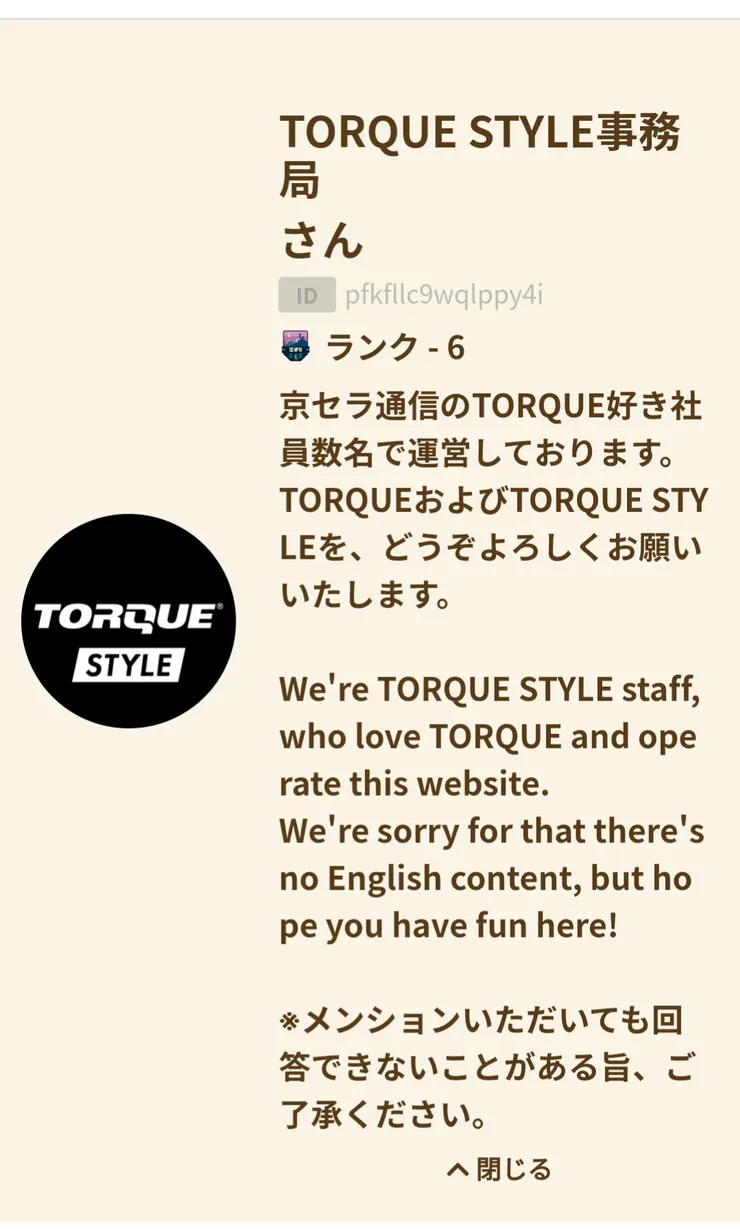Screen dimensions: 740x1229
Task: Open the TORQUE STYLE profile avatar
Action: [128, 621]
